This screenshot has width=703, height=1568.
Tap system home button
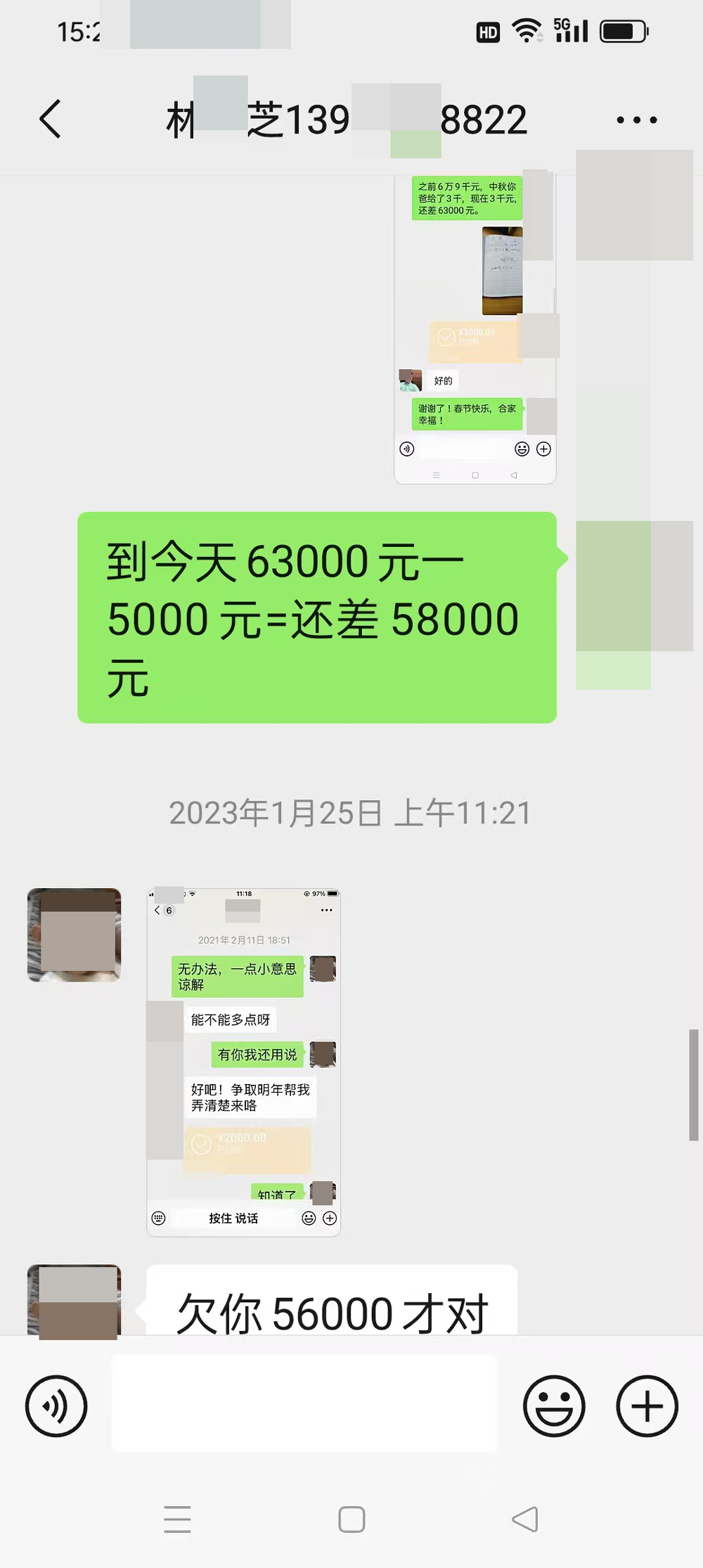351,1519
